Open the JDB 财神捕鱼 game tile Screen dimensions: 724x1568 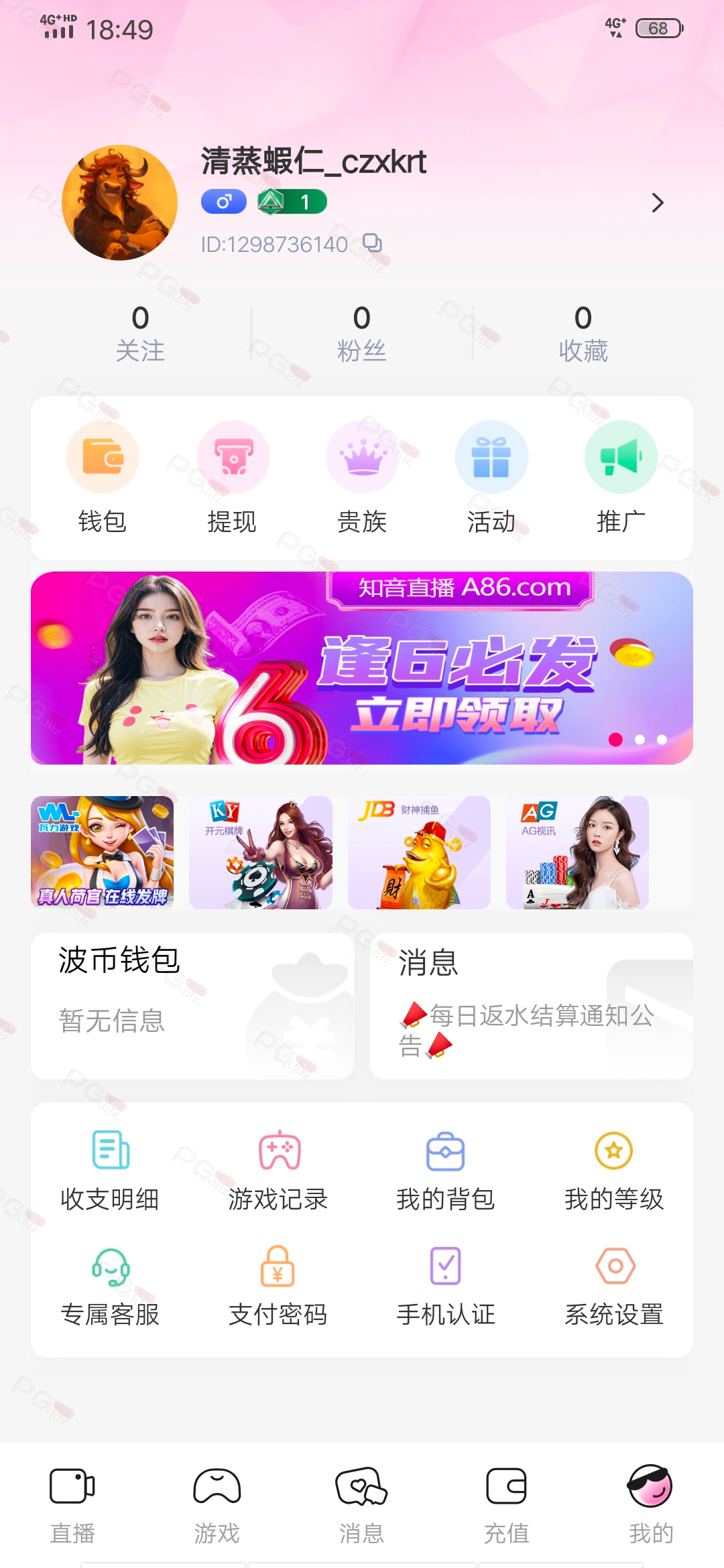click(x=419, y=852)
